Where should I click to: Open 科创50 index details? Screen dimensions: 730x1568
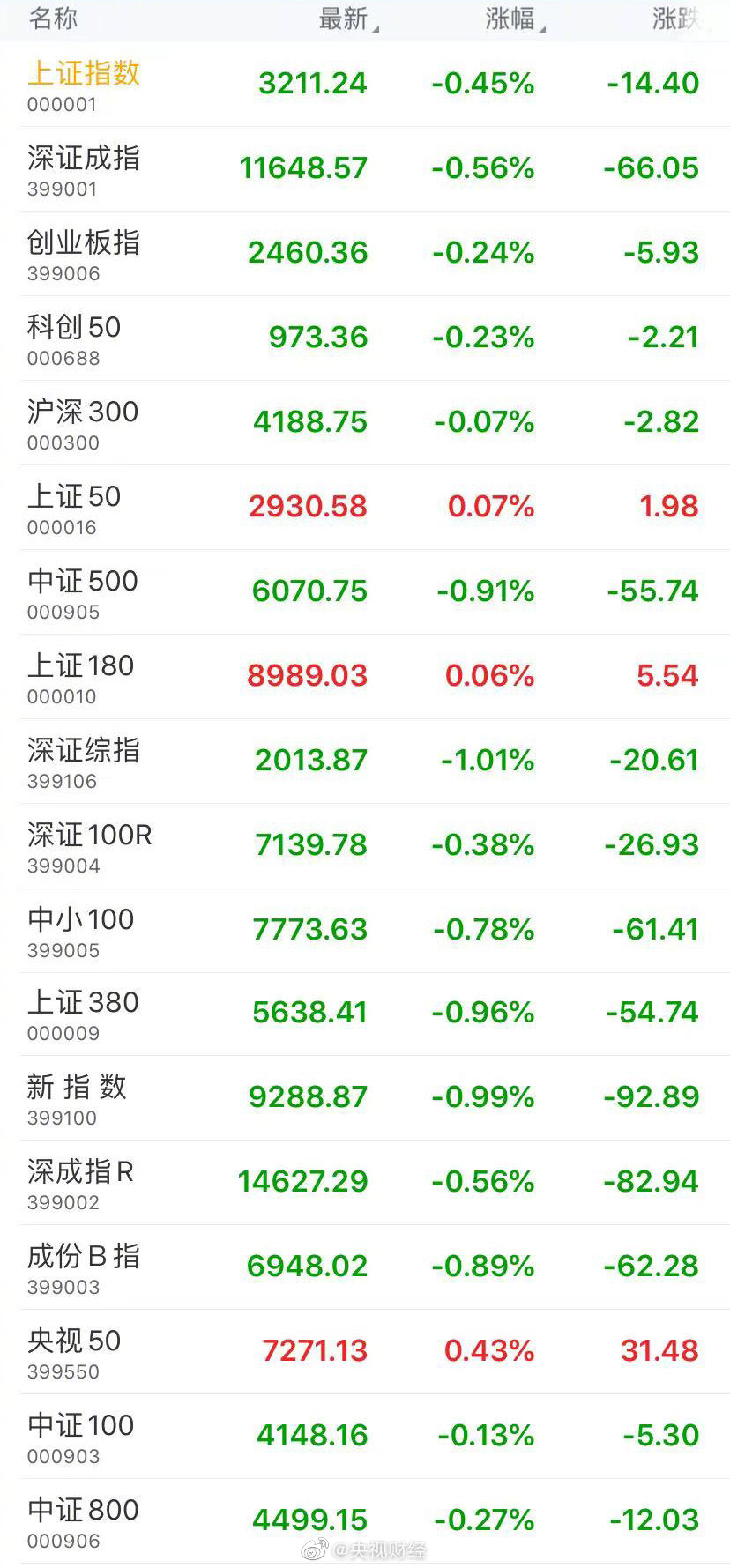365,338
